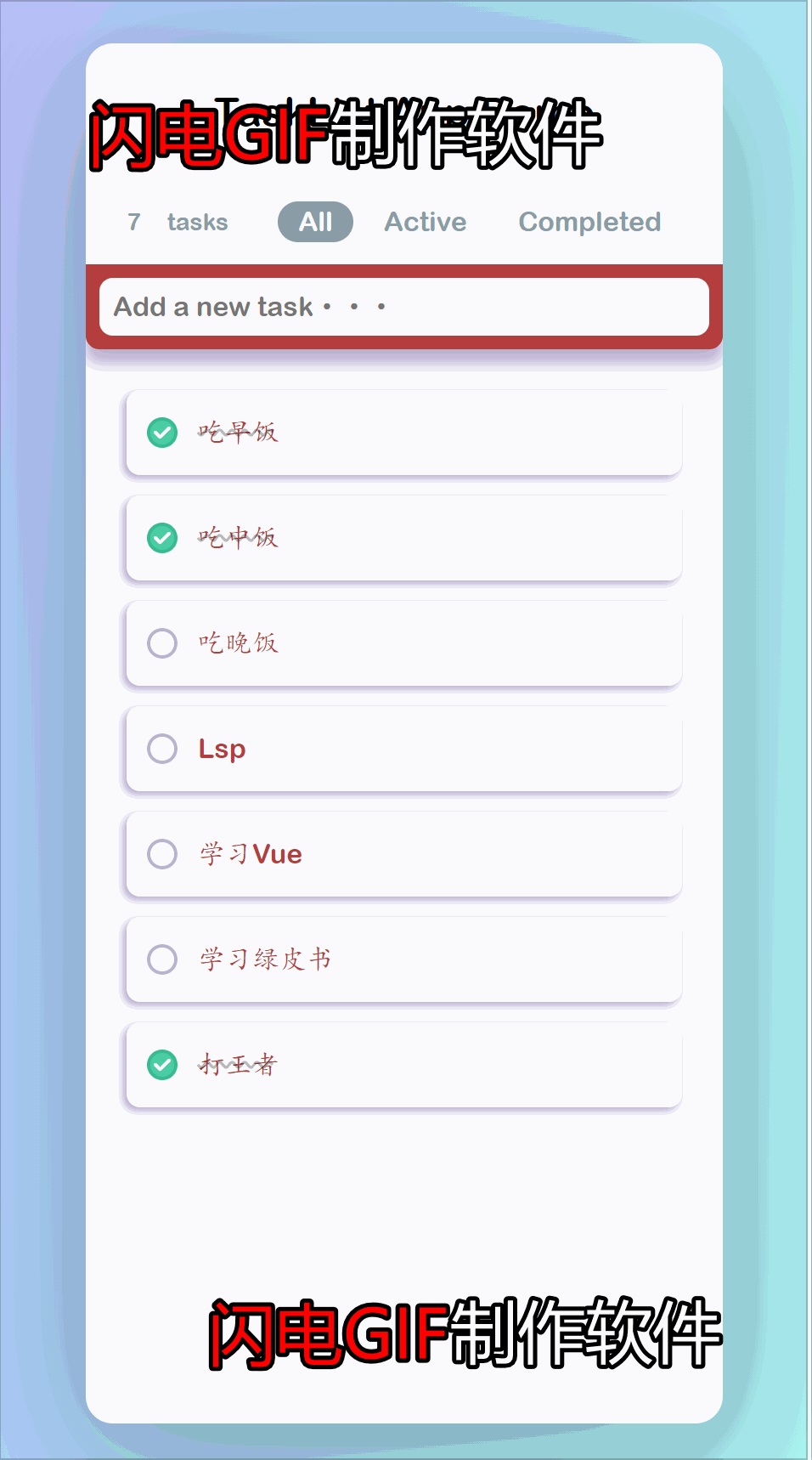Screen dimensions: 812x1460
Task: Click the Add a new task input field
Action: click(403, 307)
